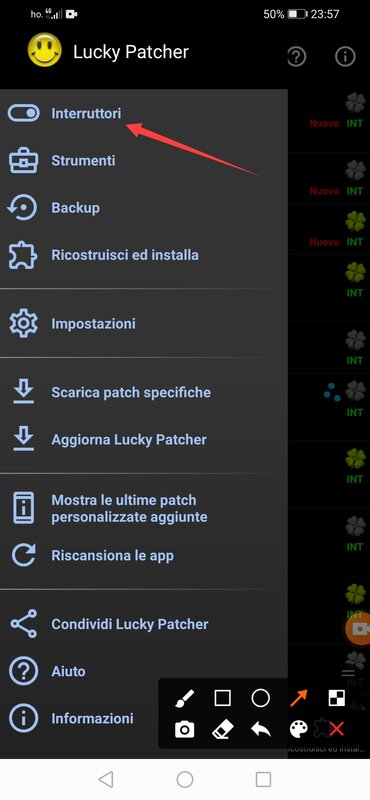Viewport: 370px width, 800px height.
Task: Share via Condividi Lucky Patcher
Action: (143, 624)
